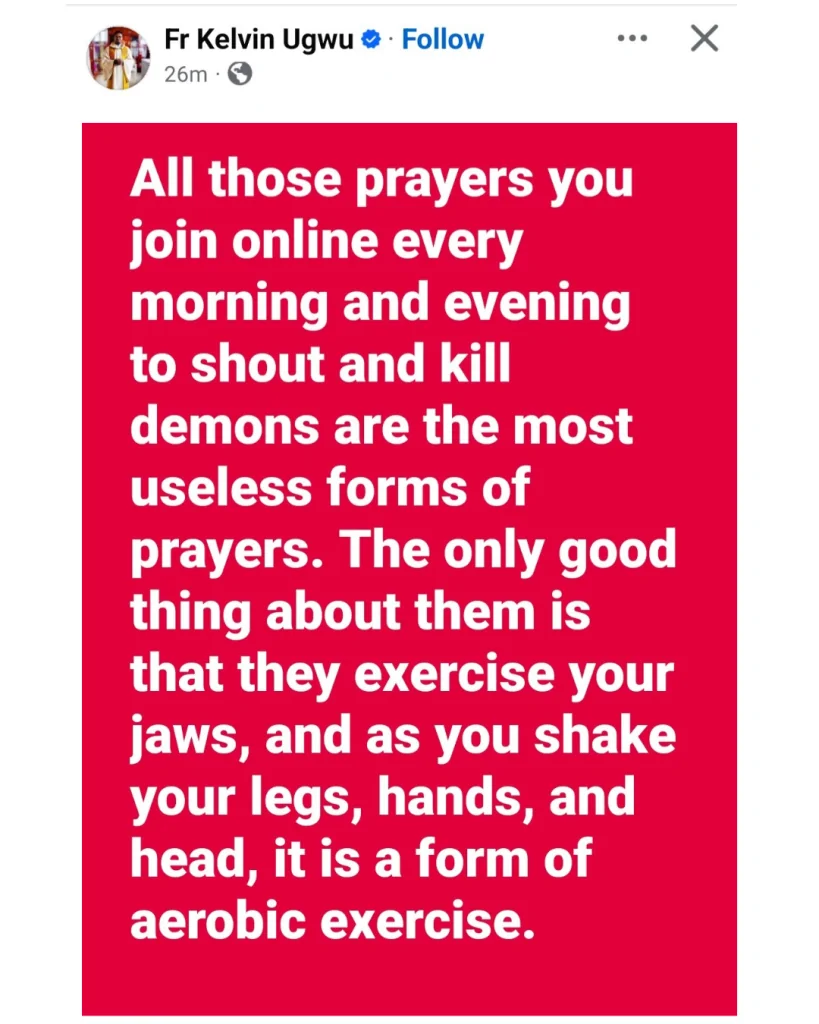Open Fr Kelvin Ugwu's profile picture

pos(118,57)
